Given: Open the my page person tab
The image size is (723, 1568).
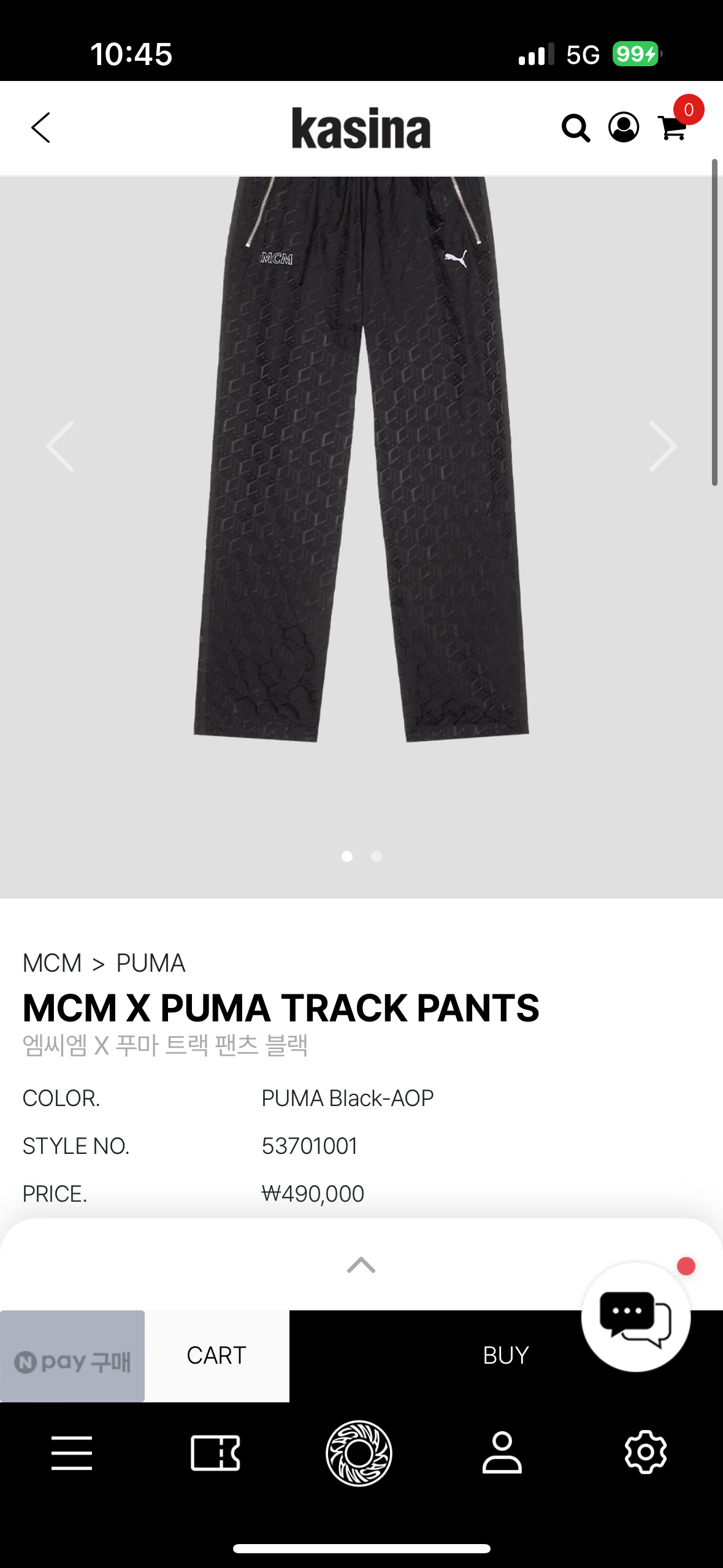Looking at the screenshot, I should pos(502,1453).
